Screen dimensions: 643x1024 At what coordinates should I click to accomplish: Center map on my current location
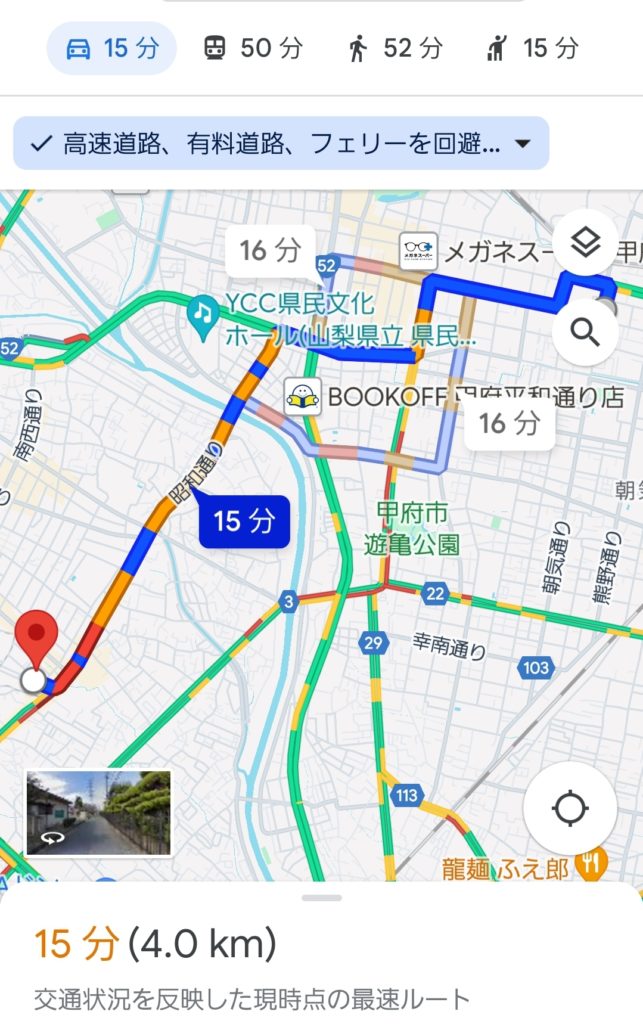click(569, 809)
